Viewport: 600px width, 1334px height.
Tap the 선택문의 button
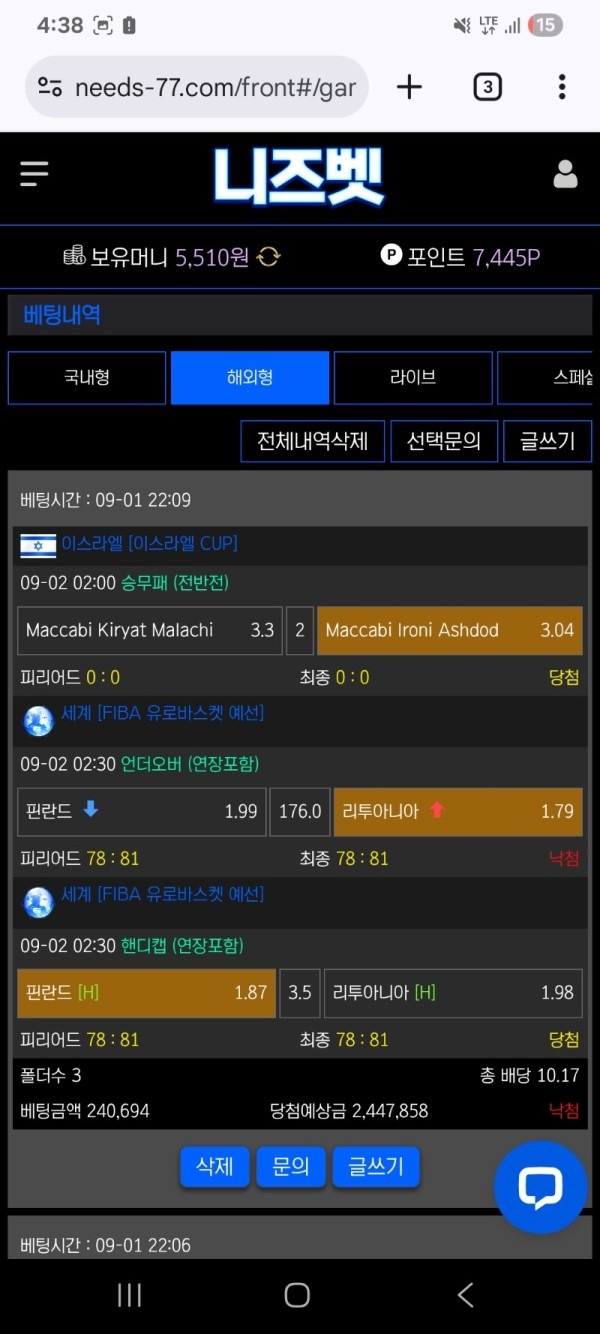(443, 441)
